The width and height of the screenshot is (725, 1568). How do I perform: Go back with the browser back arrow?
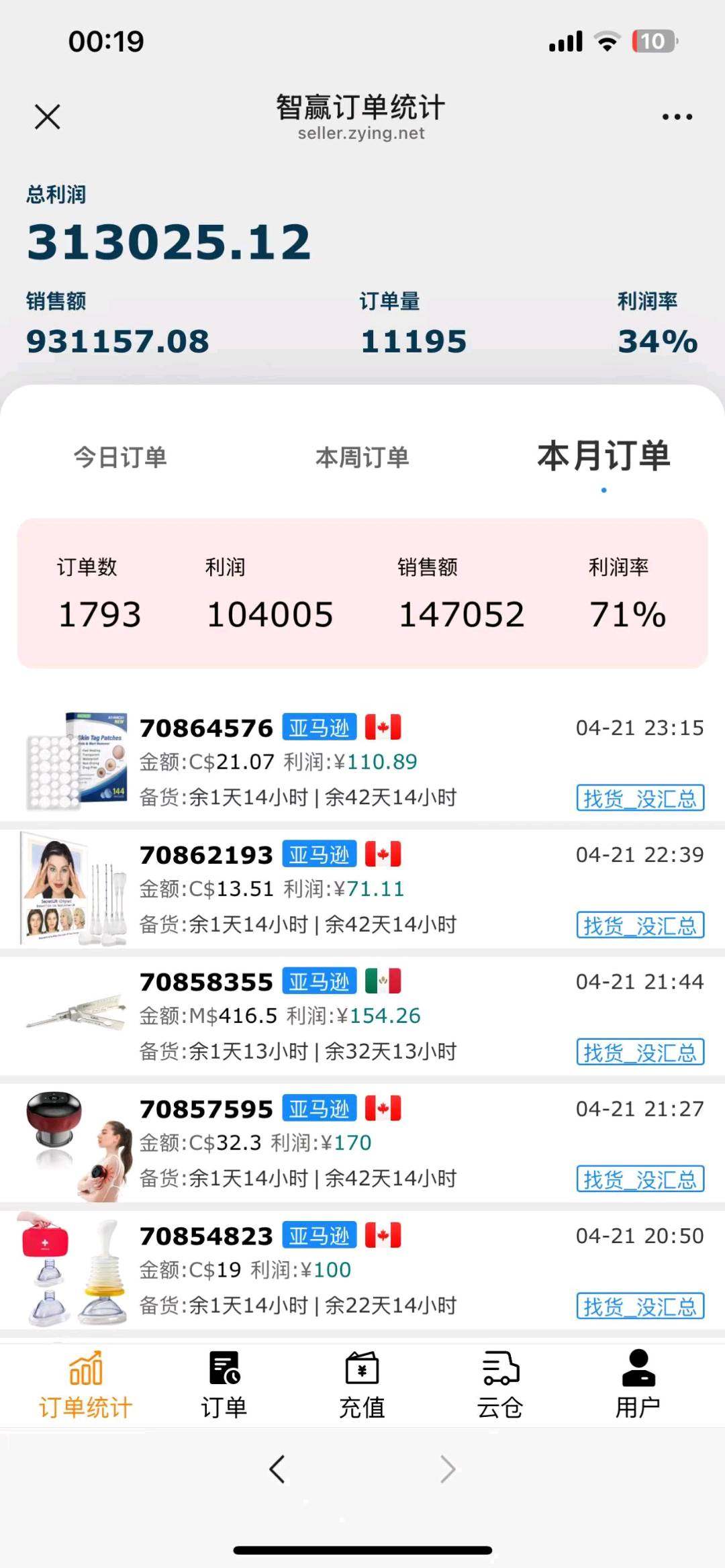pyautogui.click(x=277, y=1469)
